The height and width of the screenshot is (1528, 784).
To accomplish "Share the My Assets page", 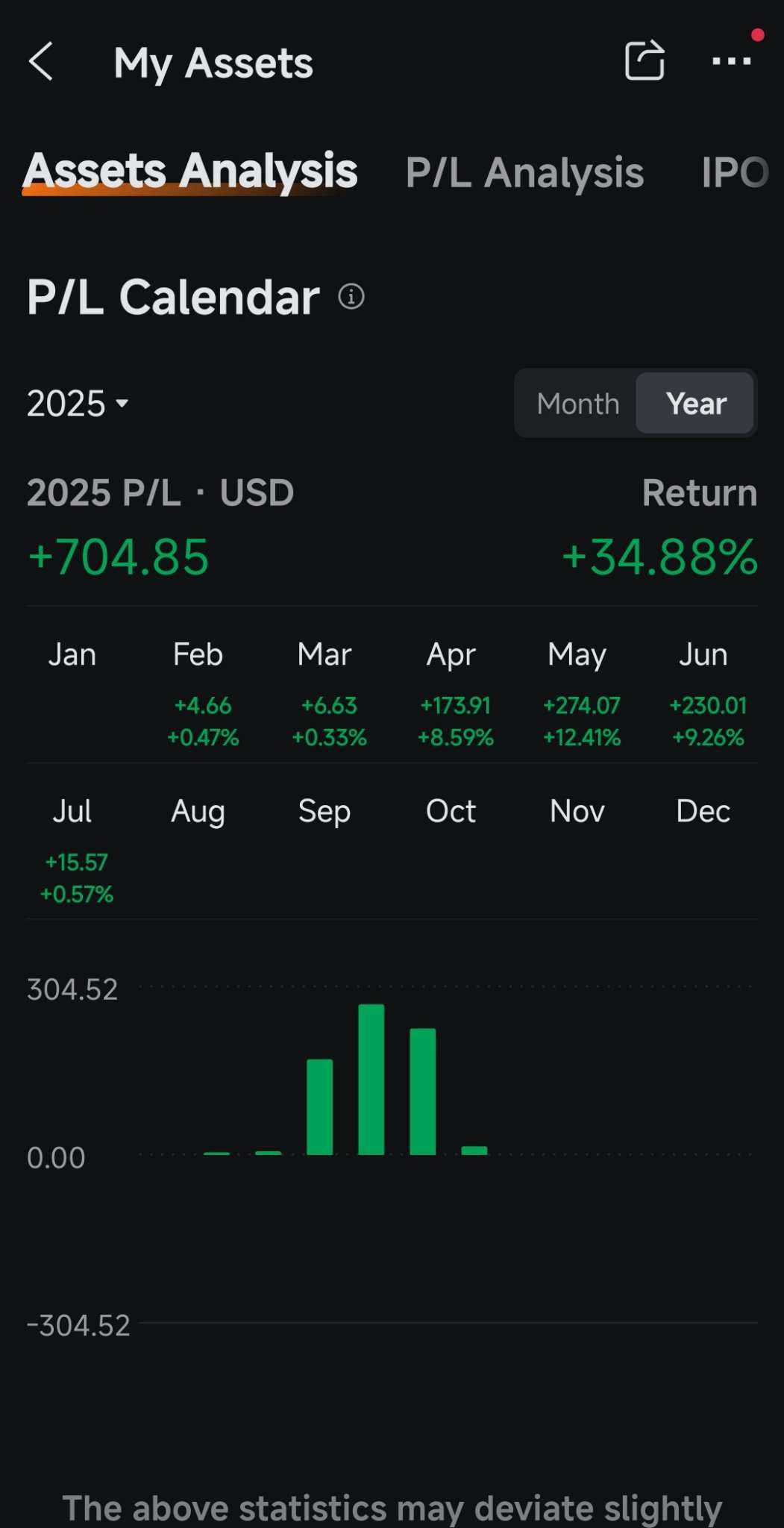I will point(645,60).
